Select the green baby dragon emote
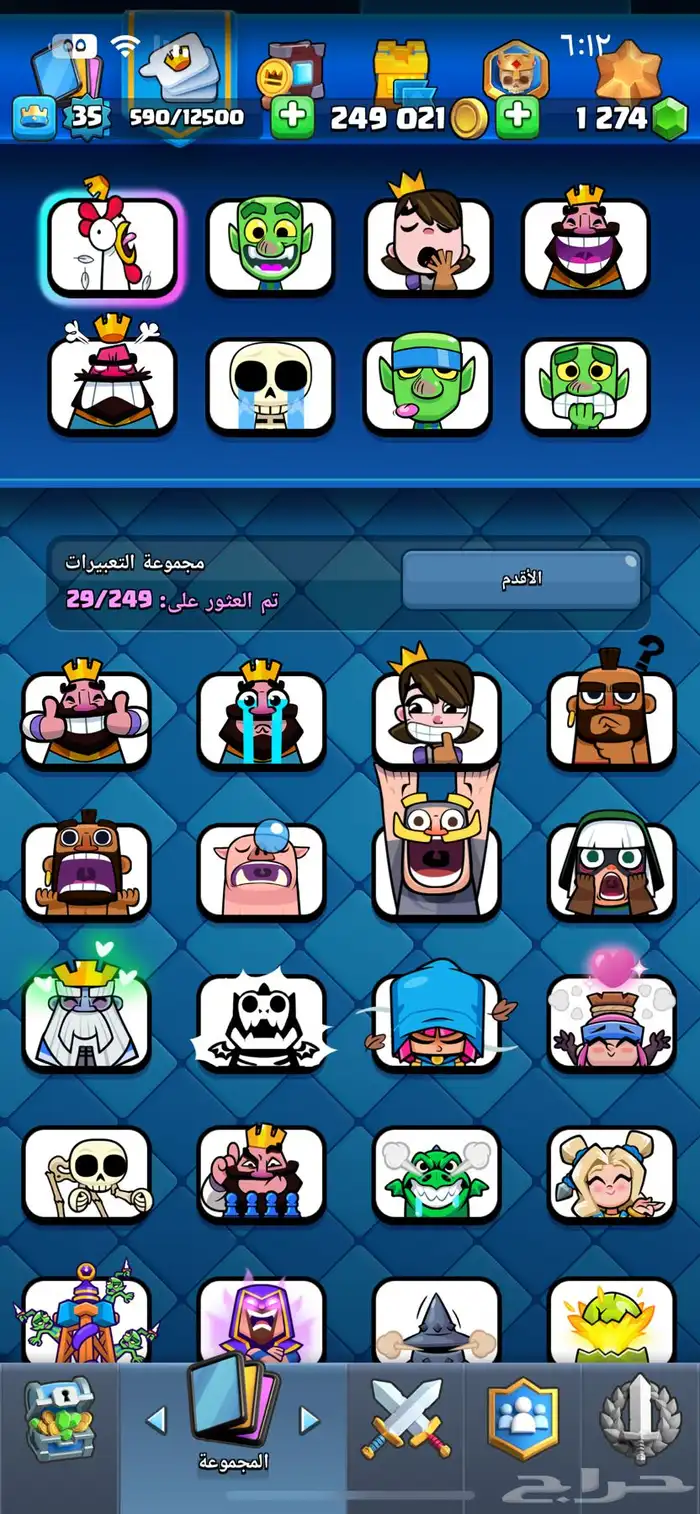Viewport: 700px width, 1514px height. pyautogui.click(x=436, y=1174)
